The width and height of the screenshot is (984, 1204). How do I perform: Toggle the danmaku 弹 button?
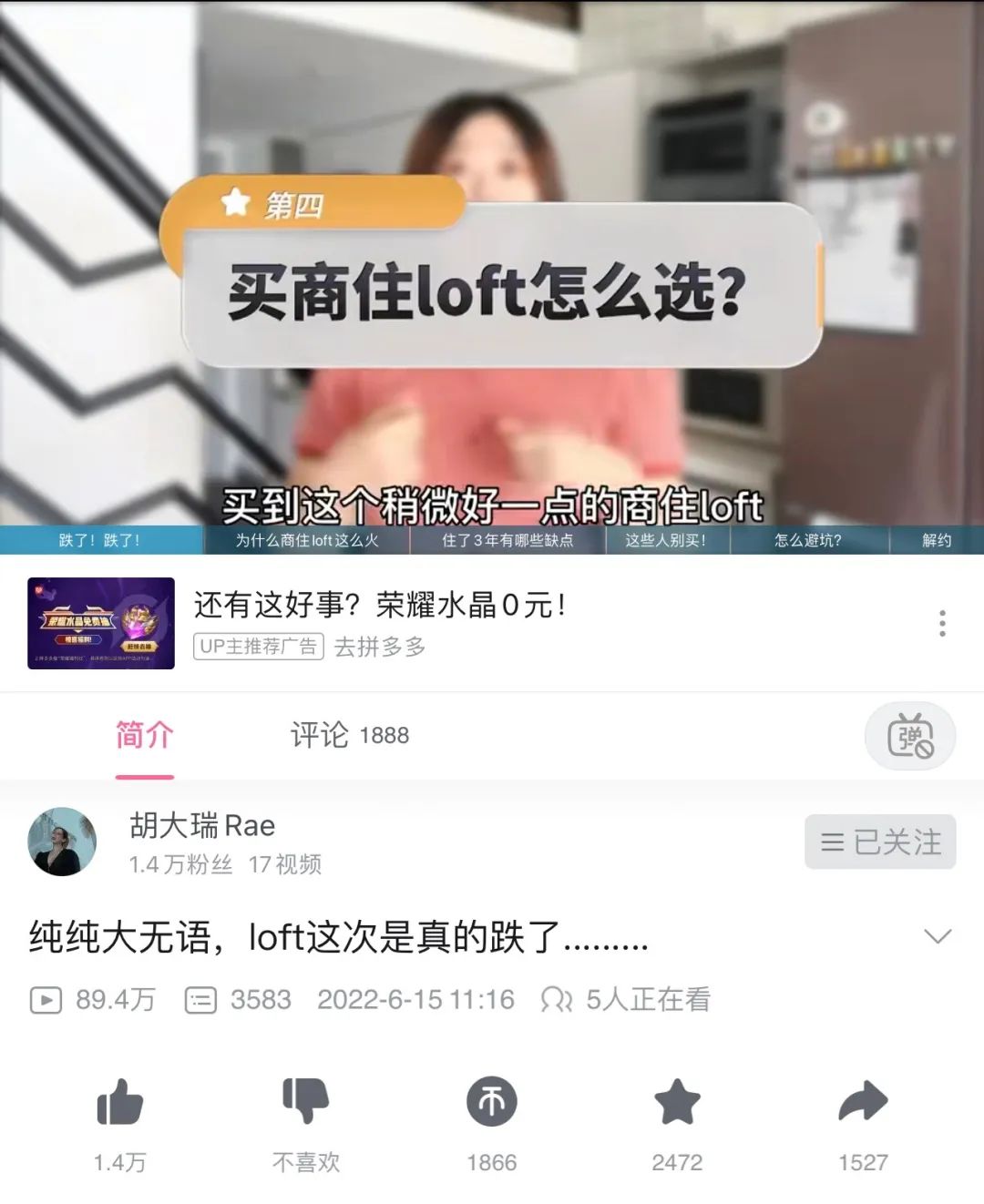[909, 736]
